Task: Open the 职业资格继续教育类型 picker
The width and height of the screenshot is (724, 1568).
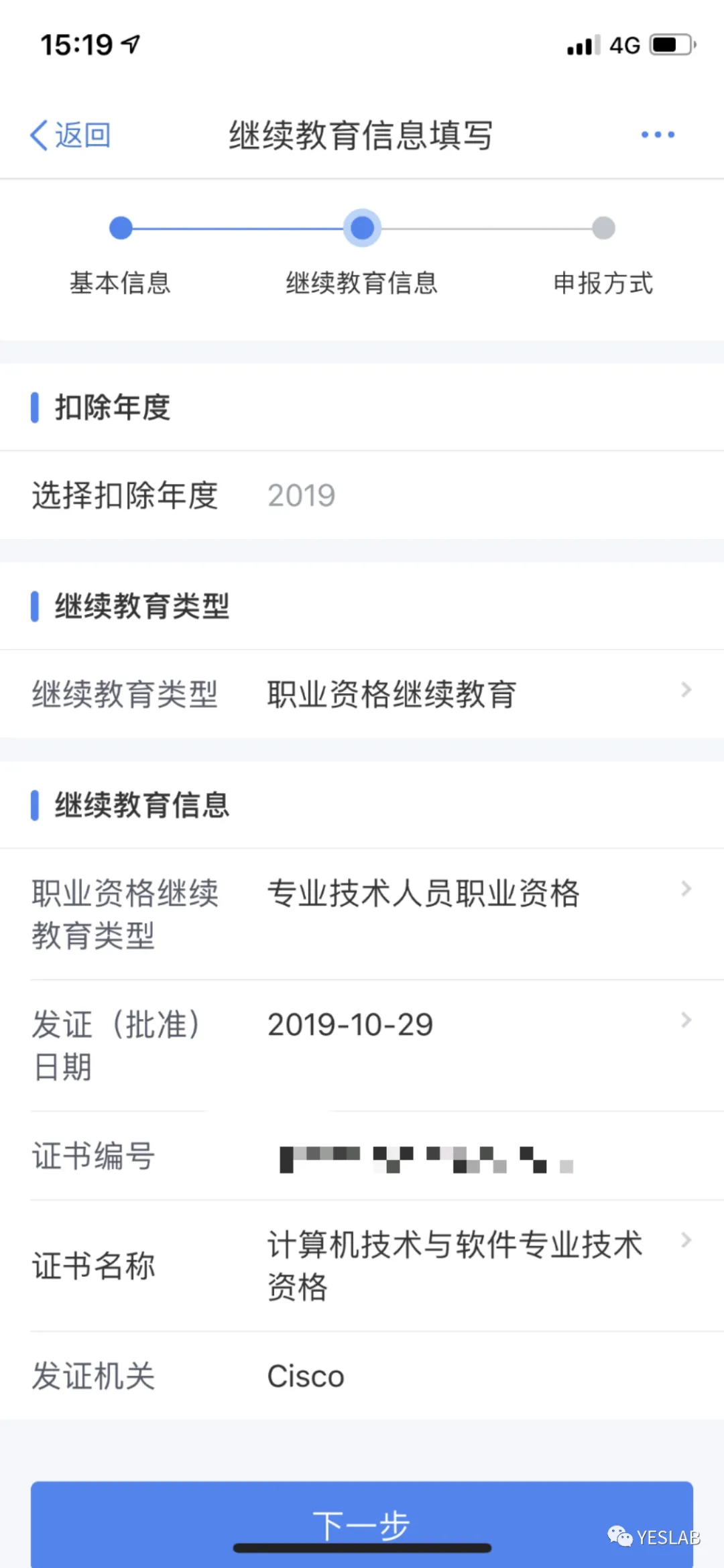Action: (x=362, y=914)
